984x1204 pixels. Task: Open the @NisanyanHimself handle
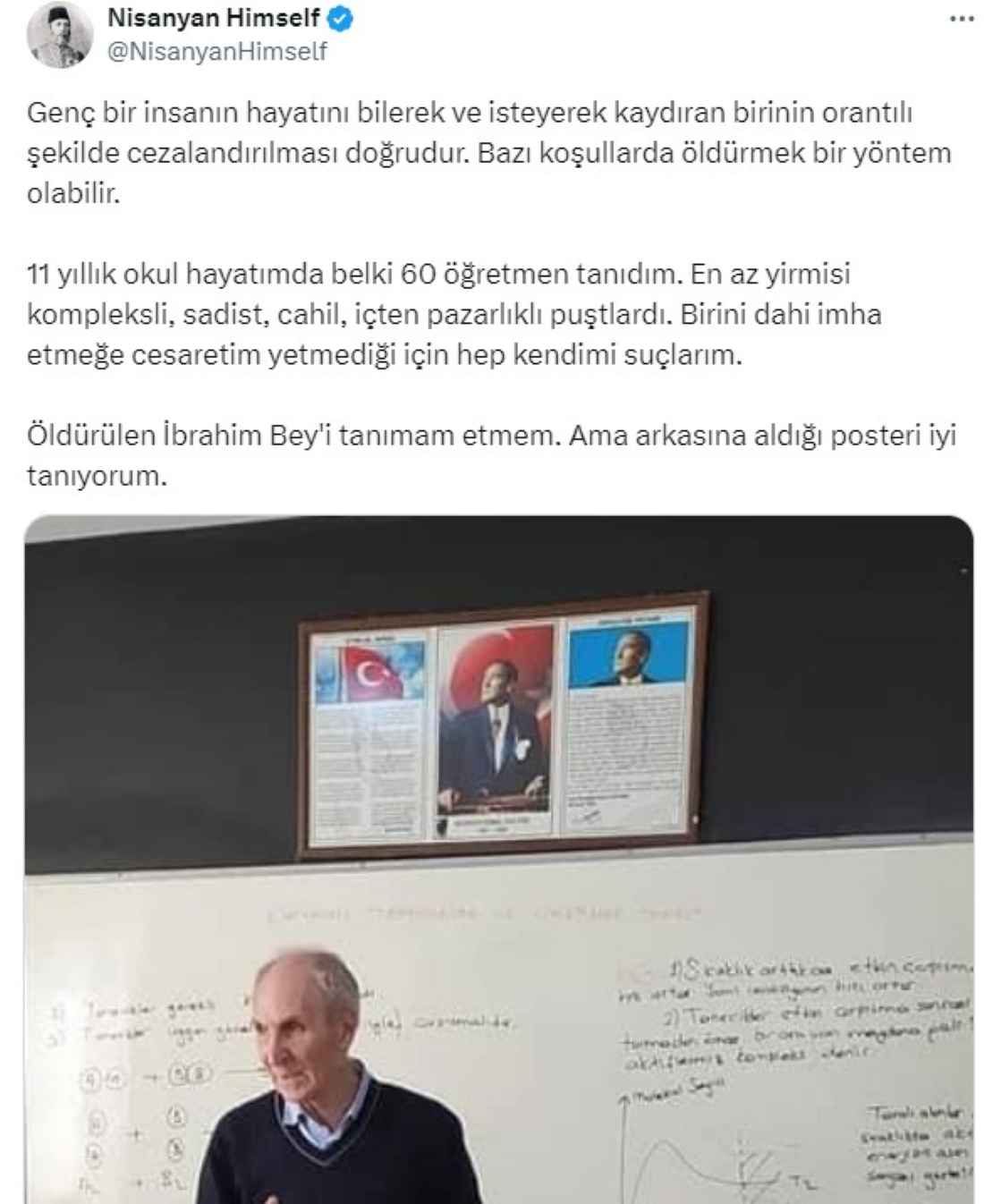tap(217, 52)
